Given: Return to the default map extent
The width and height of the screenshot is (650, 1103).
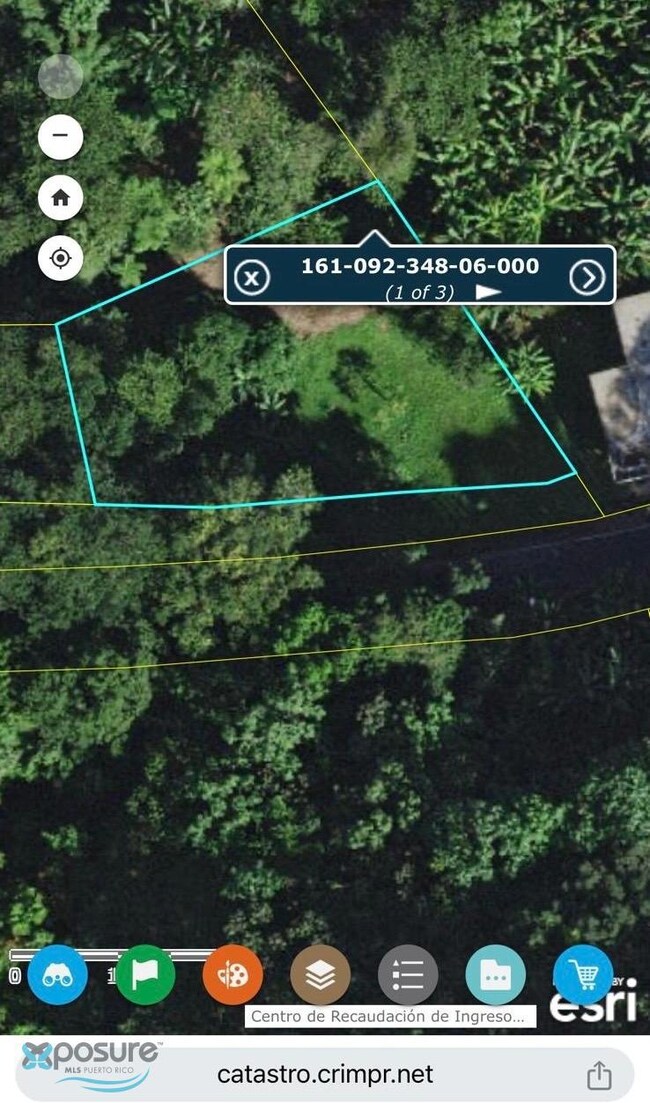Looking at the screenshot, I should [x=60, y=197].
